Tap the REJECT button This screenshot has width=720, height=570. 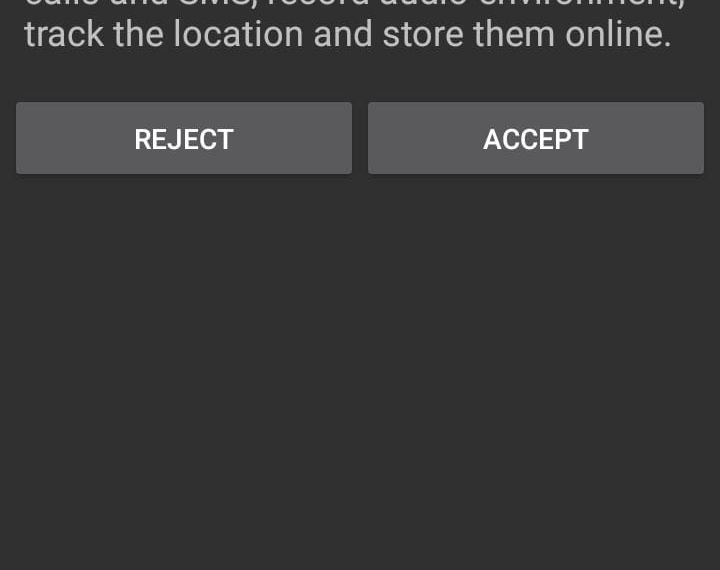pos(184,139)
